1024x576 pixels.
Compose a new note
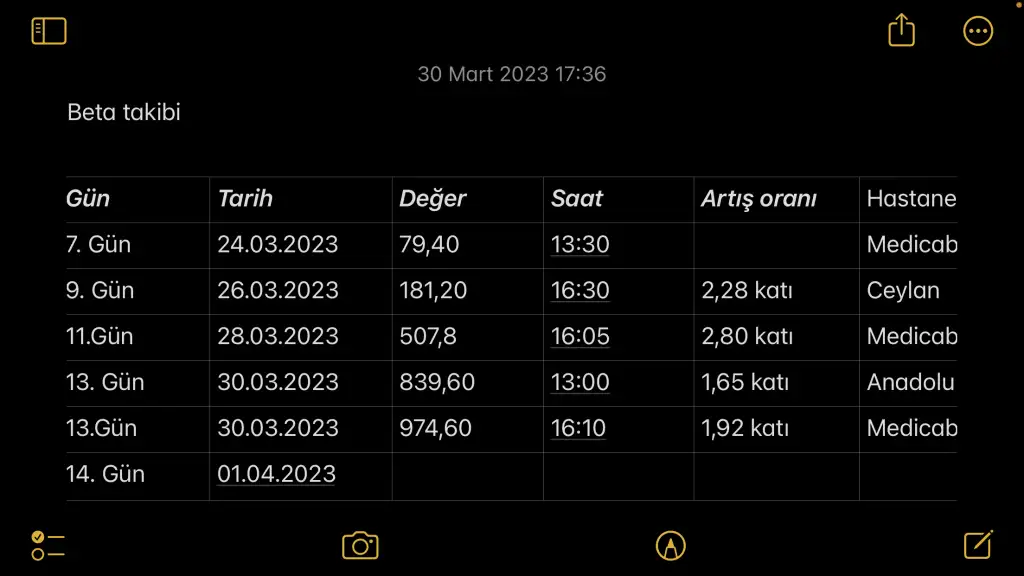point(977,544)
